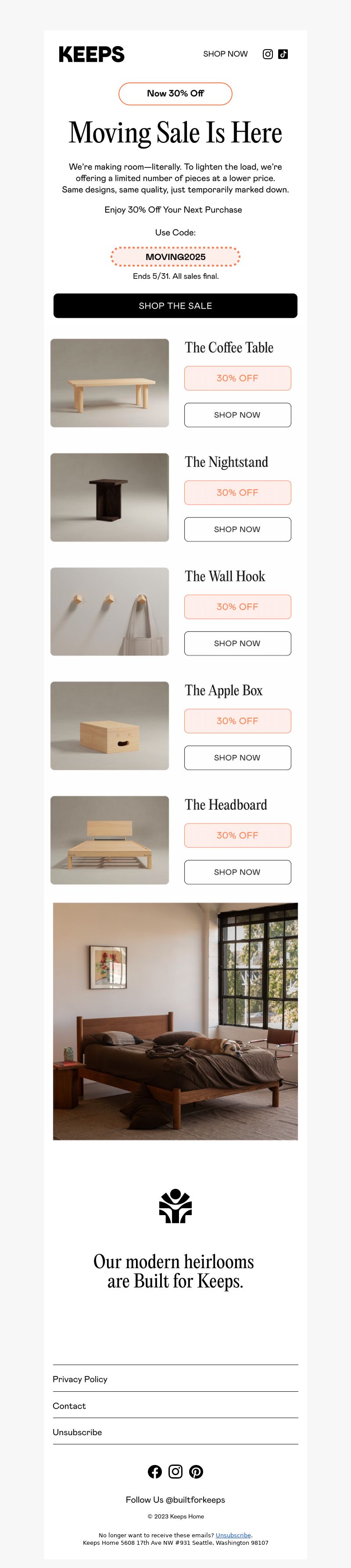This screenshot has width=351, height=1568.
Task: Shop now for The Coffee Table
Action: pyautogui.click(x=237, y=415)
